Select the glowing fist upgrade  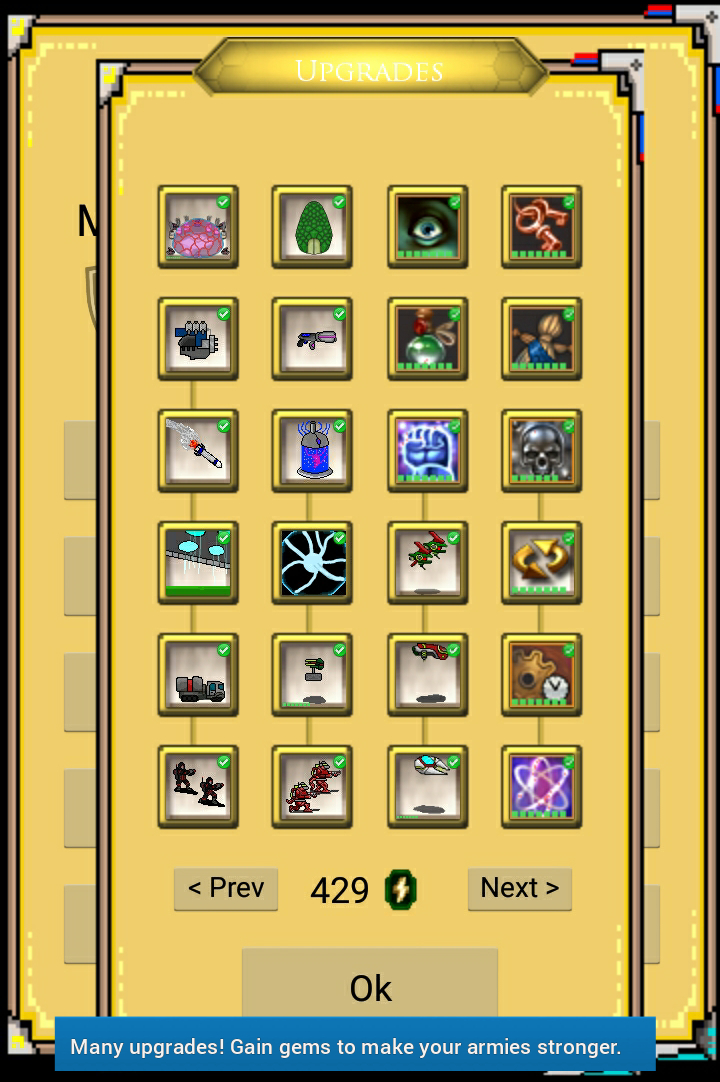(x=427, y=451)
